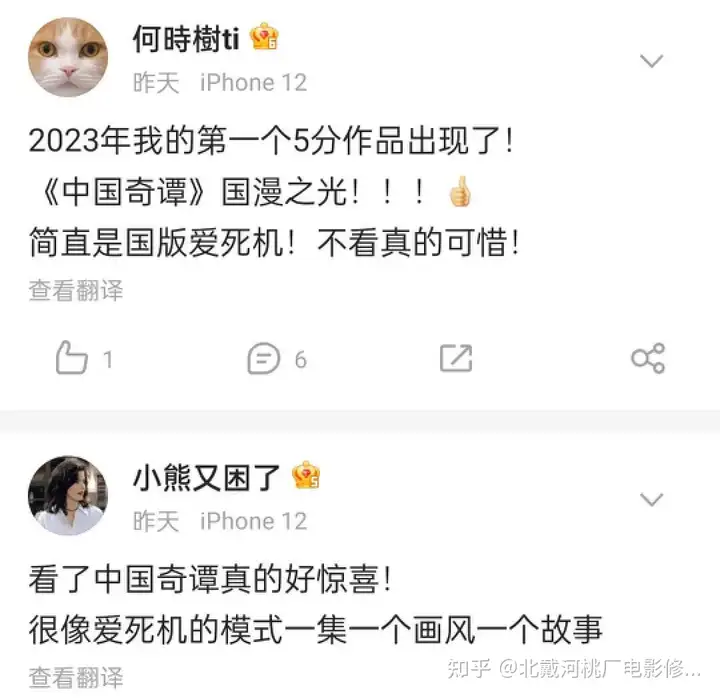Share 何時樹ti's post

pyautogui.click(x=648, y=358)
